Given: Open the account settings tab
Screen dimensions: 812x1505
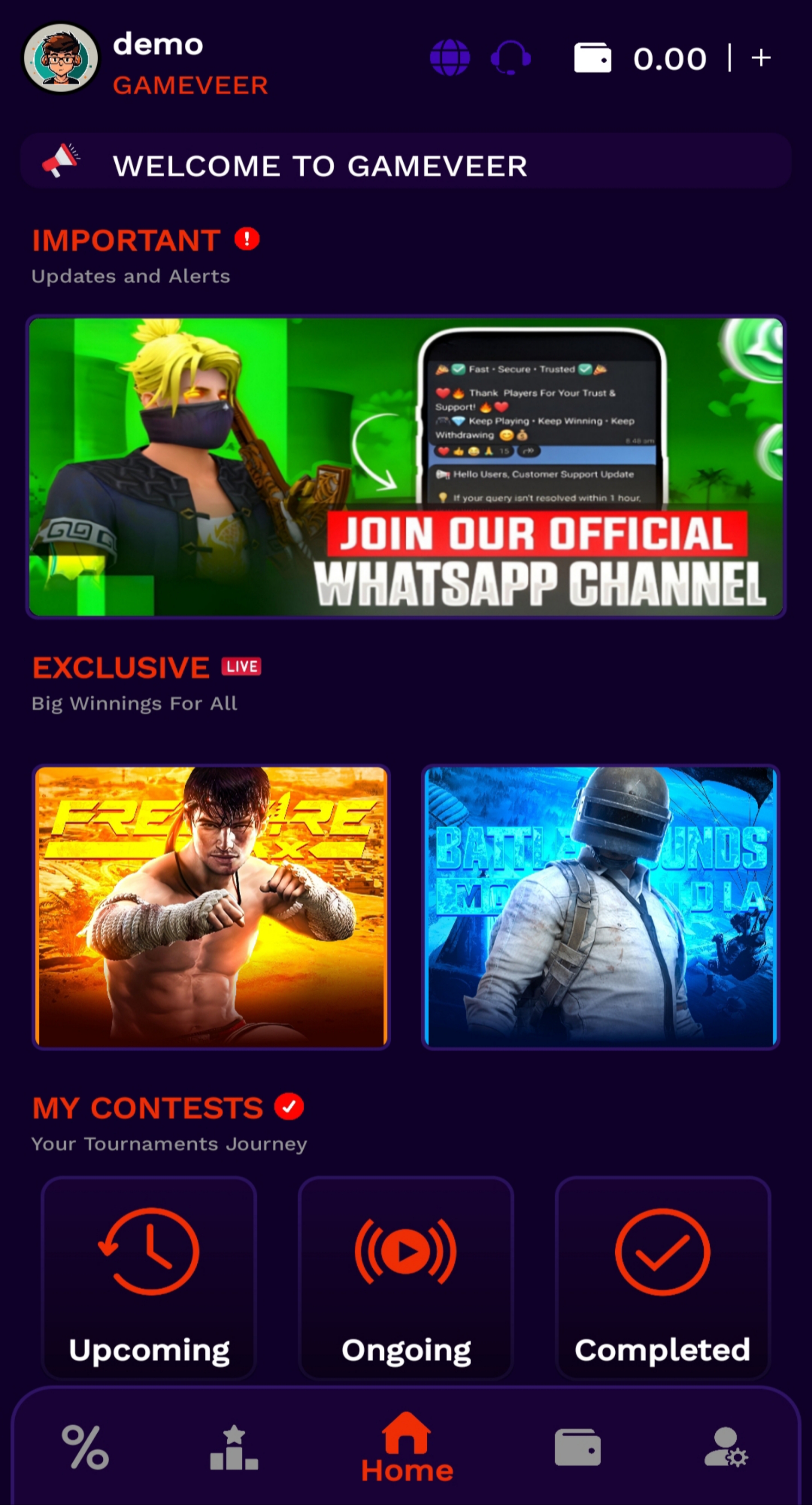Looking at the screenshot, I should point(726,1447).
